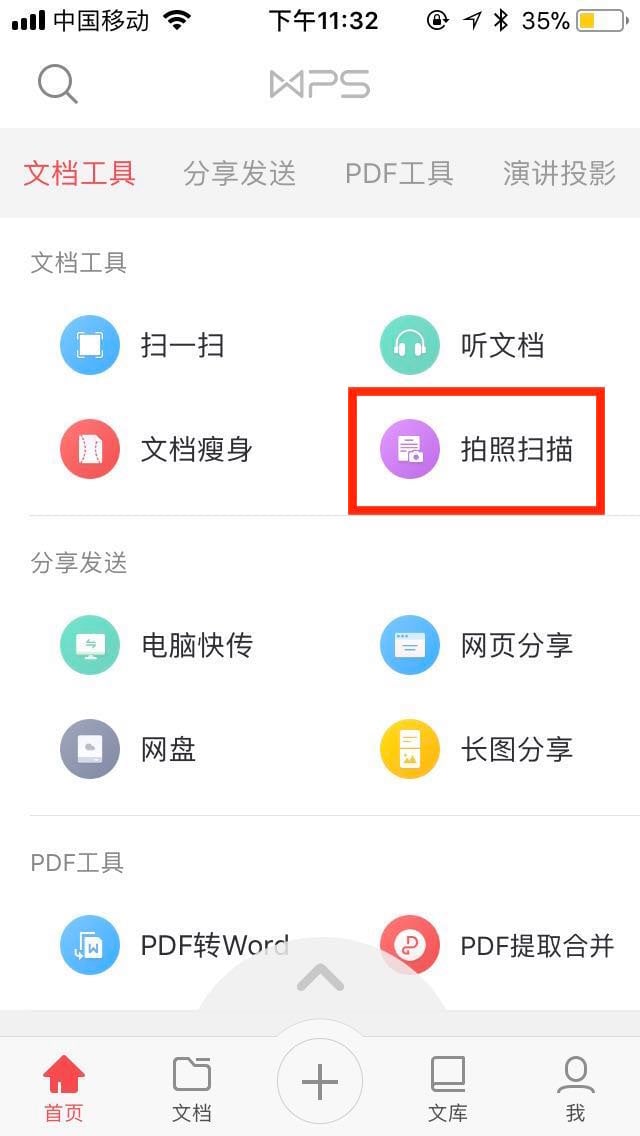
Task: Open 长图分享 long image sharing
Action: (x=476, y=749)
